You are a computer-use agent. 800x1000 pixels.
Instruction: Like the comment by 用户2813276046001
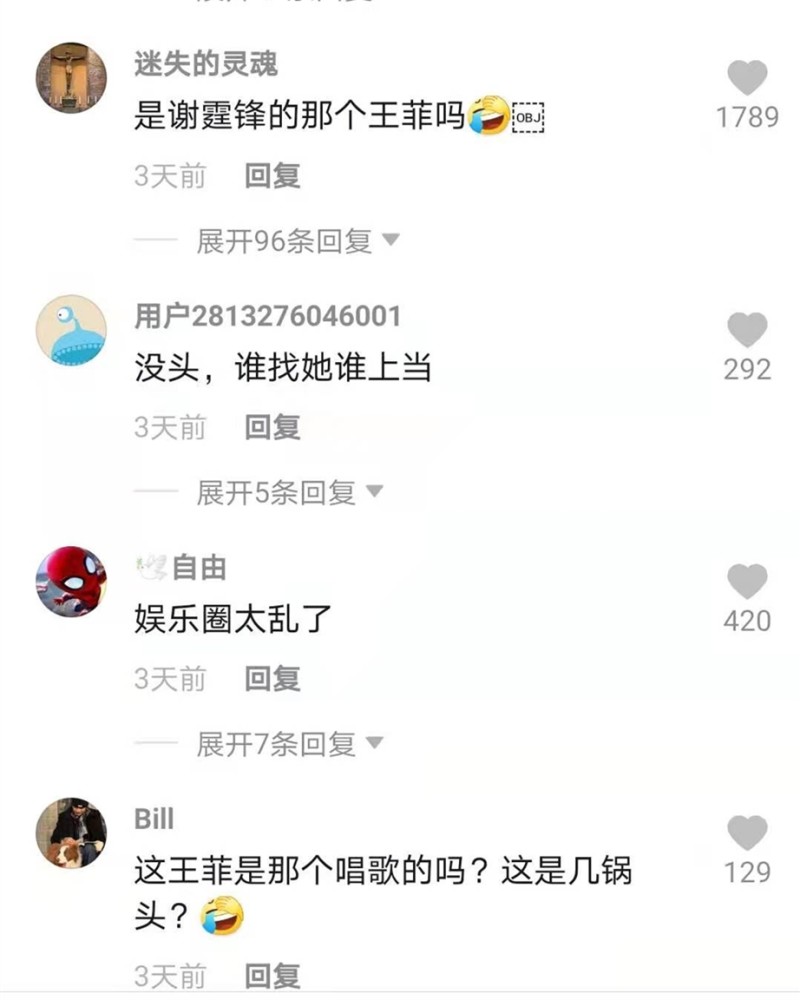(x=747, y=330)
